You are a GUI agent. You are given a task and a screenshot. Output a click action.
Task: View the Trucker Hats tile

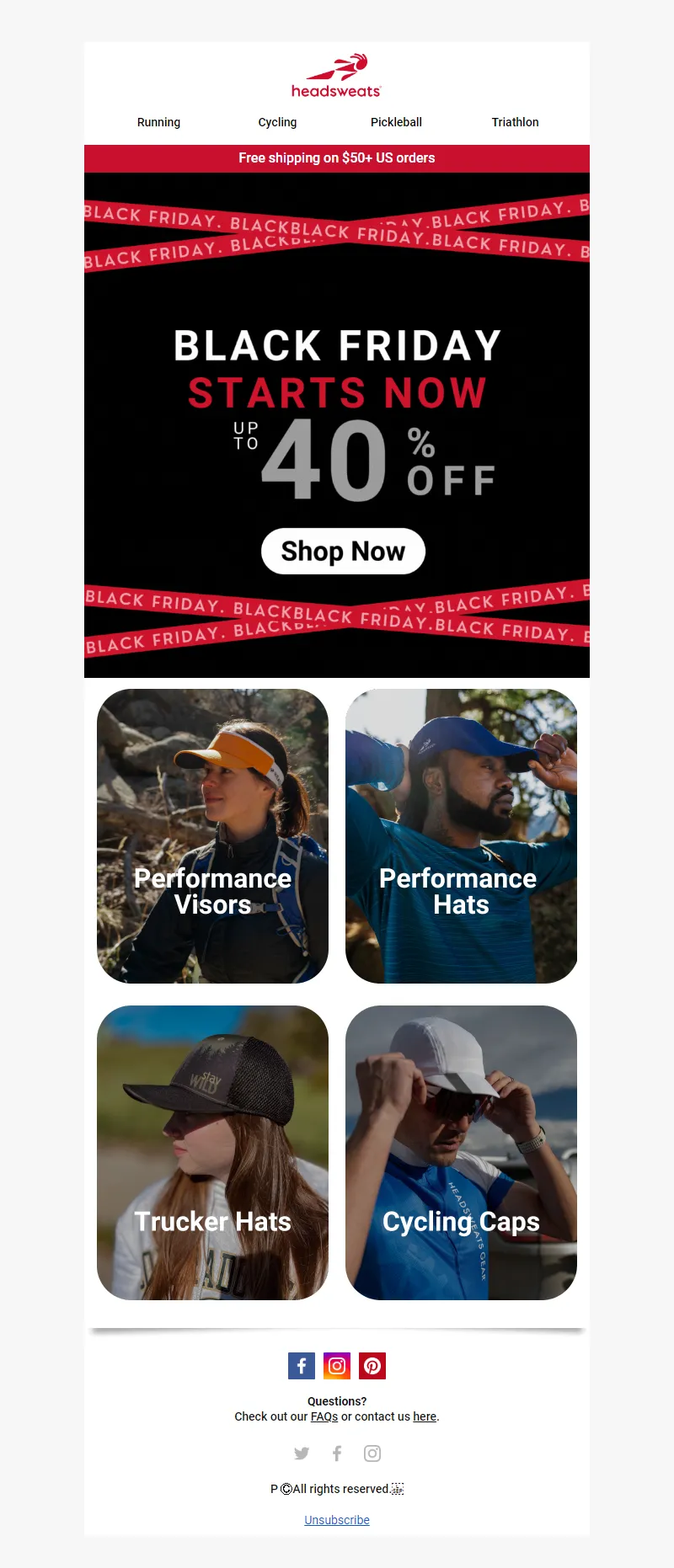click(x=212, y=1153)
